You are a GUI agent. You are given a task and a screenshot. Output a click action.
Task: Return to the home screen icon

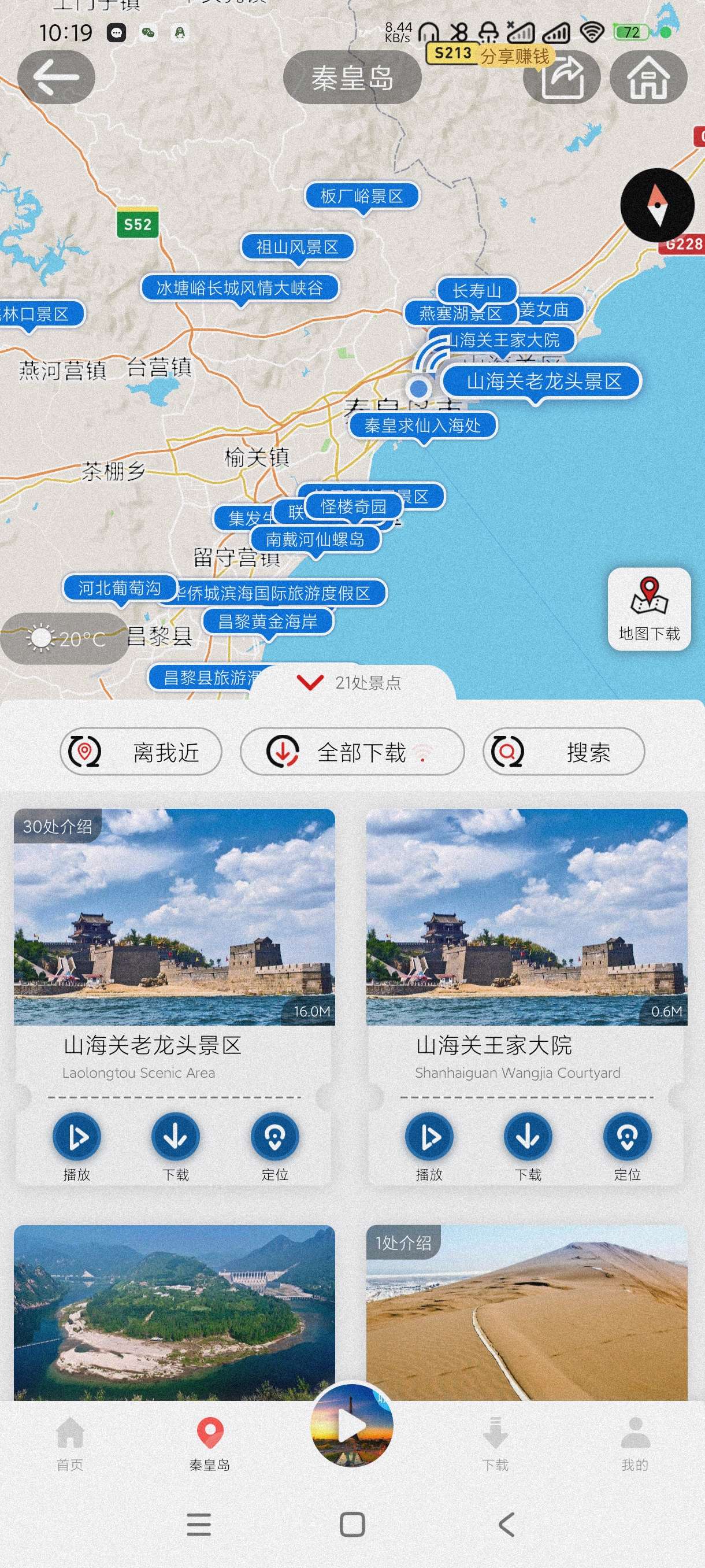(x=648, y=78)
